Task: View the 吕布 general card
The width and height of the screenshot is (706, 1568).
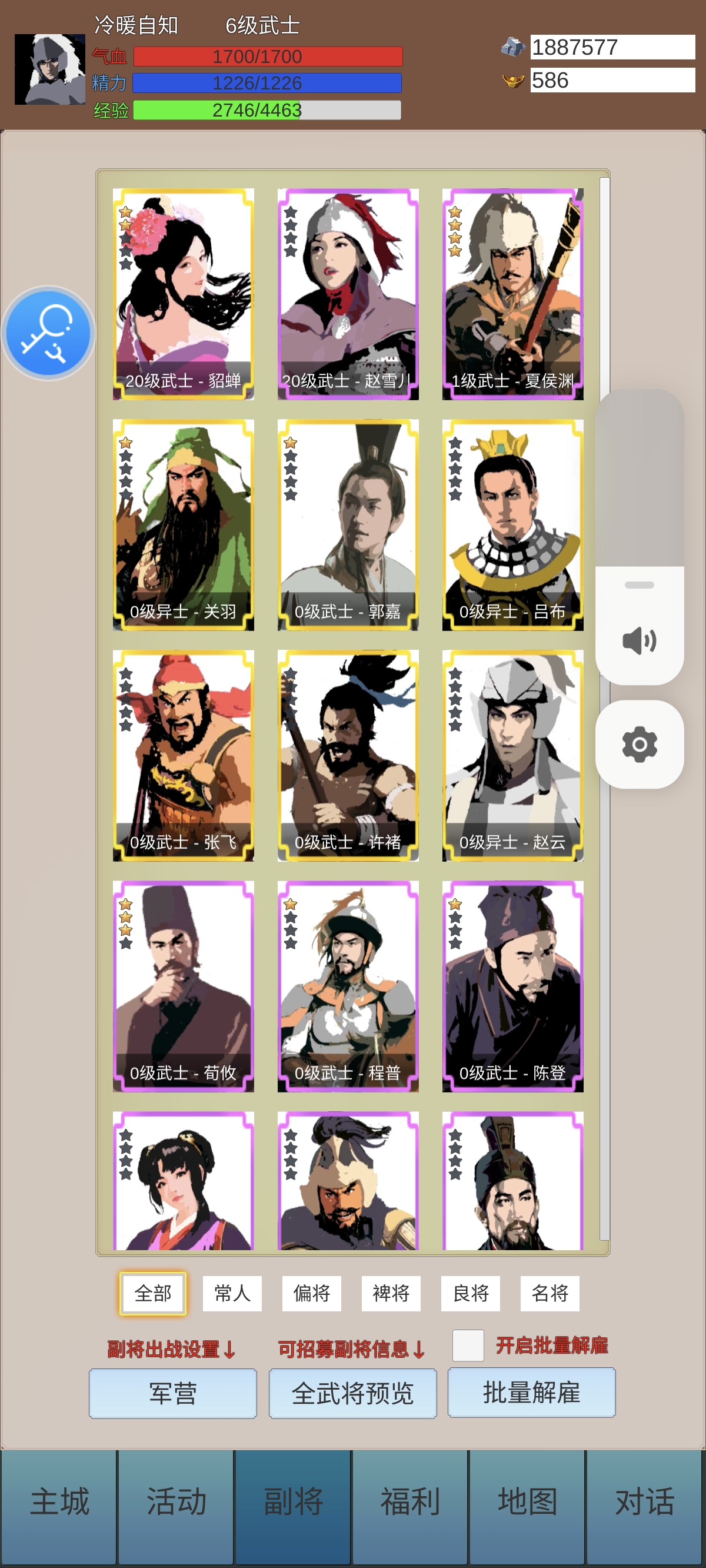Action: point(512,524)
